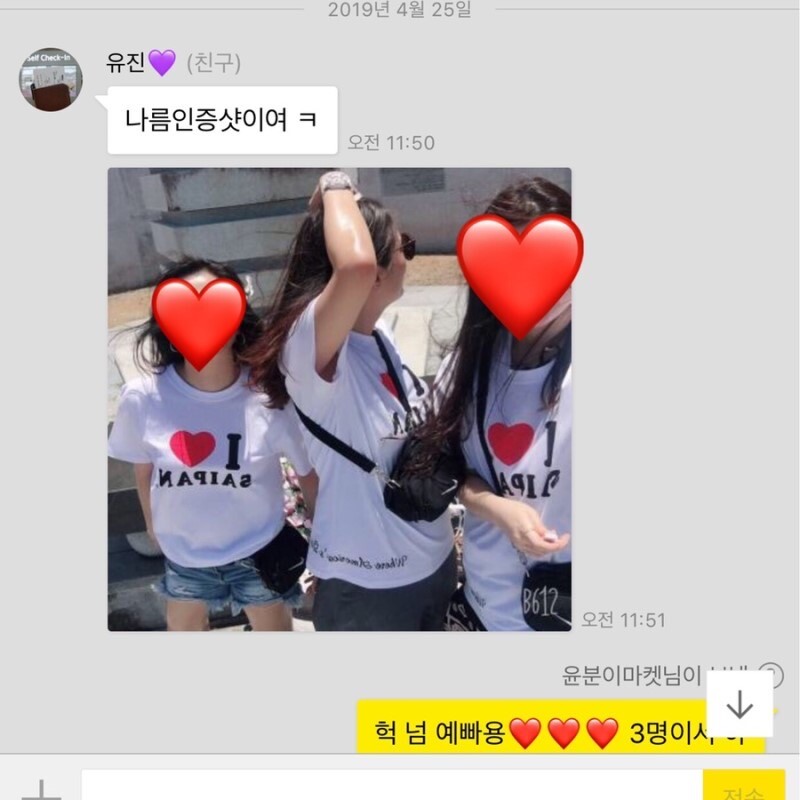Open 유진's profile picture
This screenshot has width=800, height=800.
coord(51,79)
